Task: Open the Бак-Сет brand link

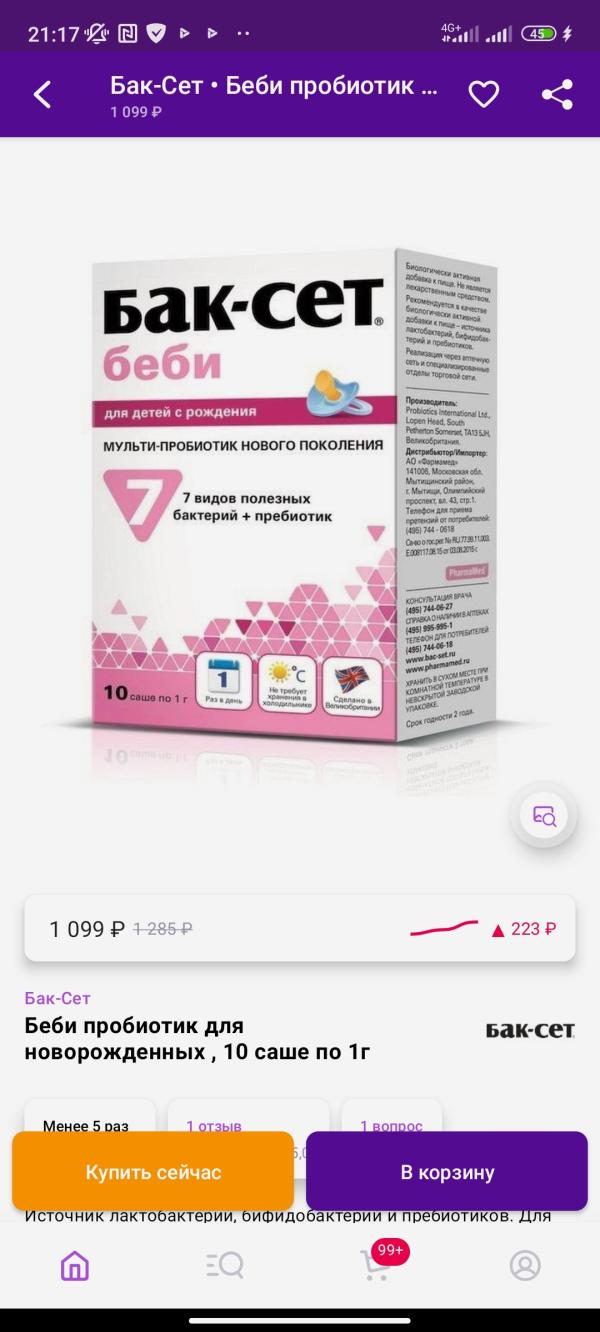Action: [x=57, y=998]
